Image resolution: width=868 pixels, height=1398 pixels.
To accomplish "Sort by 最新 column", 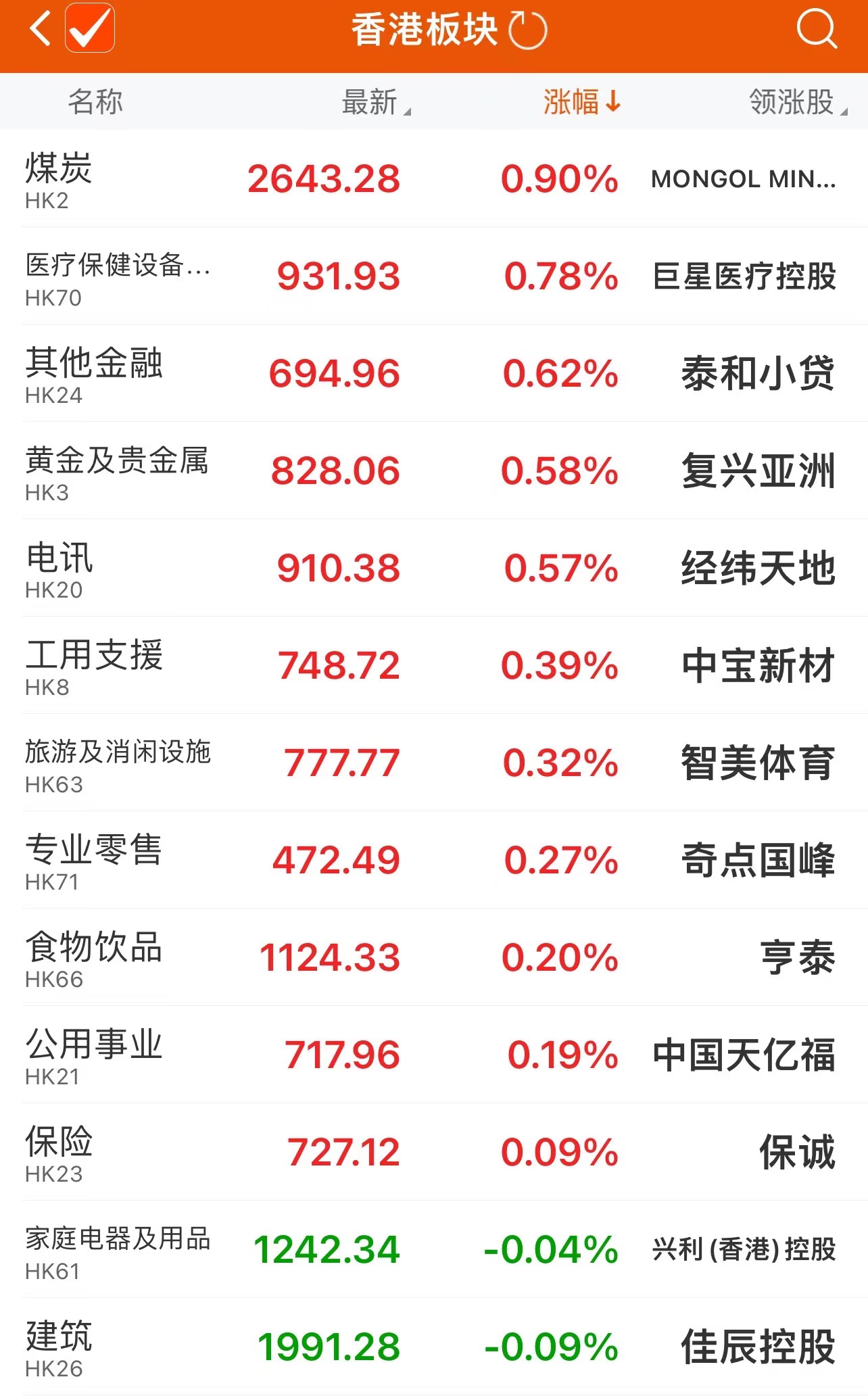I will point(375,103).
